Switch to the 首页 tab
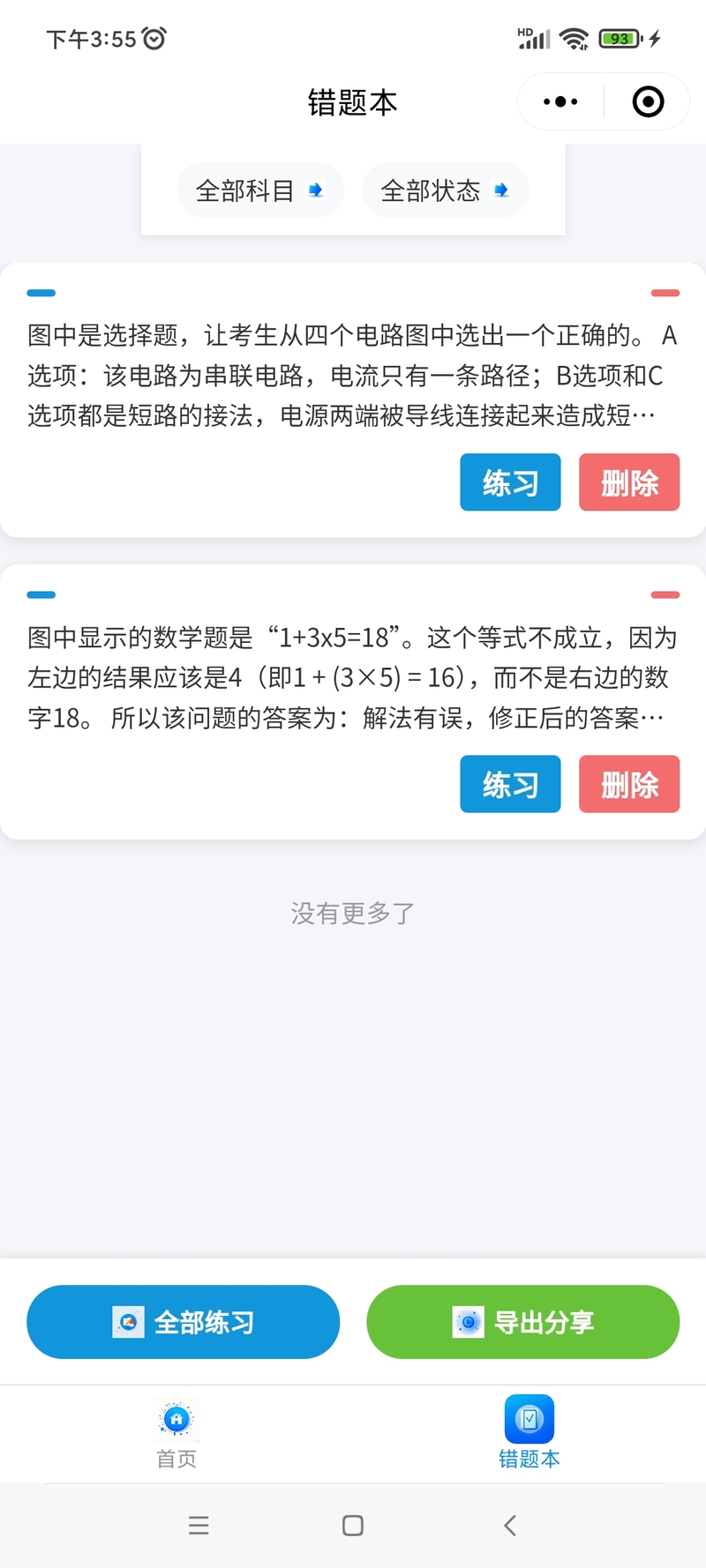The width and height of the screenshot is (706, 1568). (x=176, y=1434)
